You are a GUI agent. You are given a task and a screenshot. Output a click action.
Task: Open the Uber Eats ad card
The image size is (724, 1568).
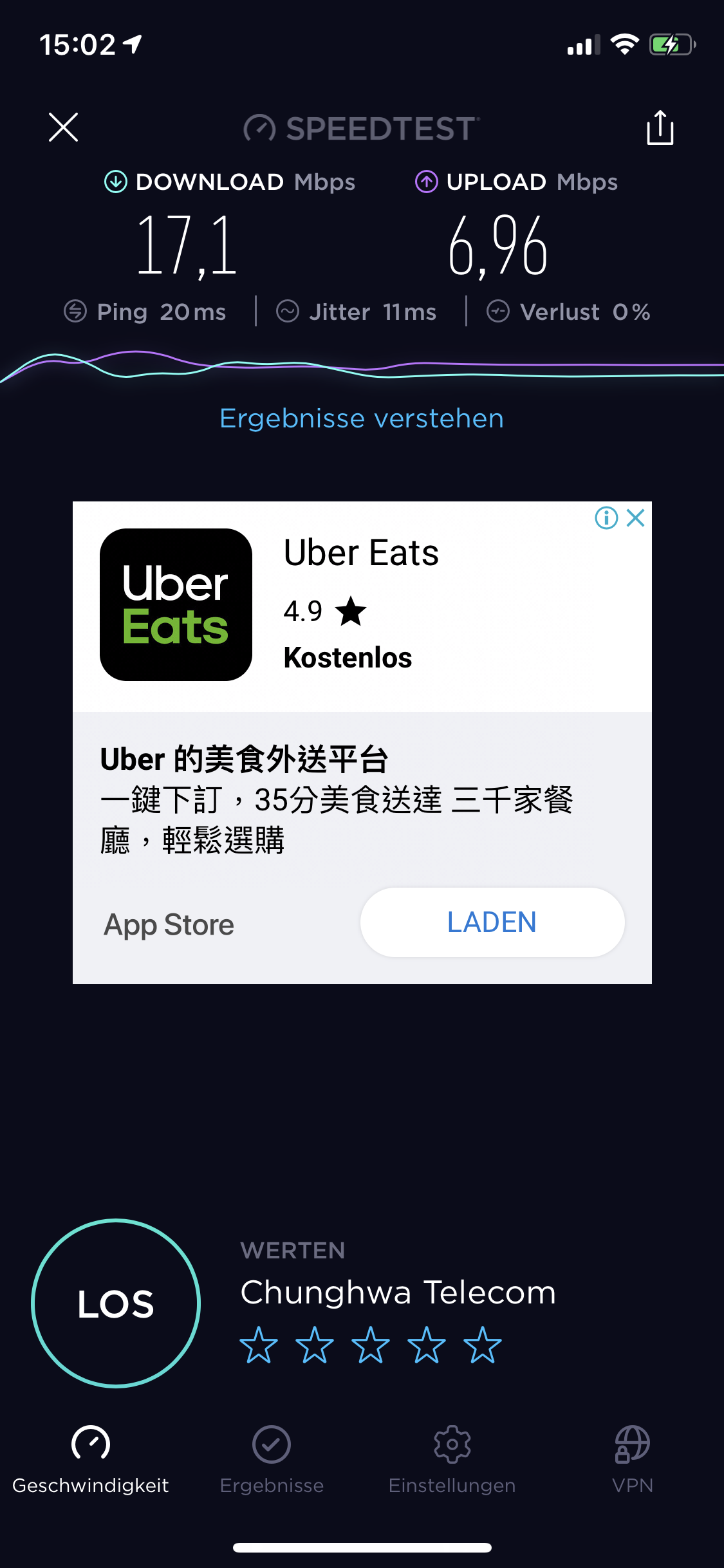pyautogui.click(x=362, y=742)
